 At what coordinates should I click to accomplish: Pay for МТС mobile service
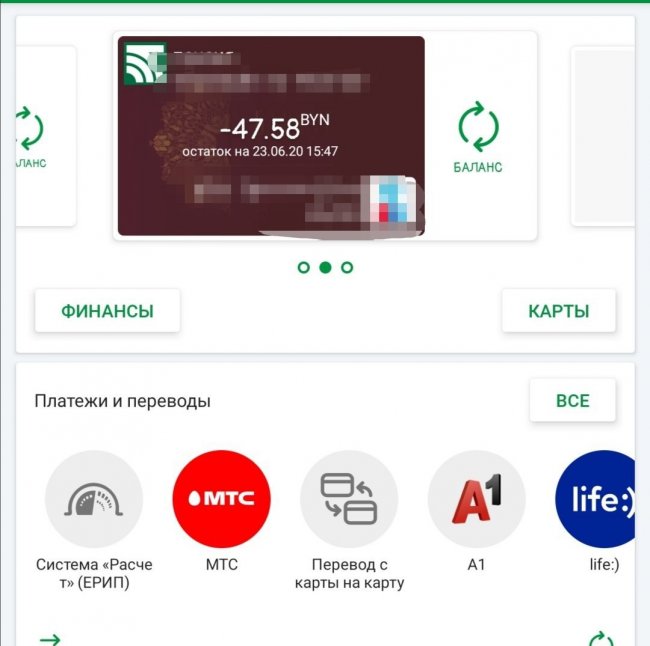coord(221,499)
